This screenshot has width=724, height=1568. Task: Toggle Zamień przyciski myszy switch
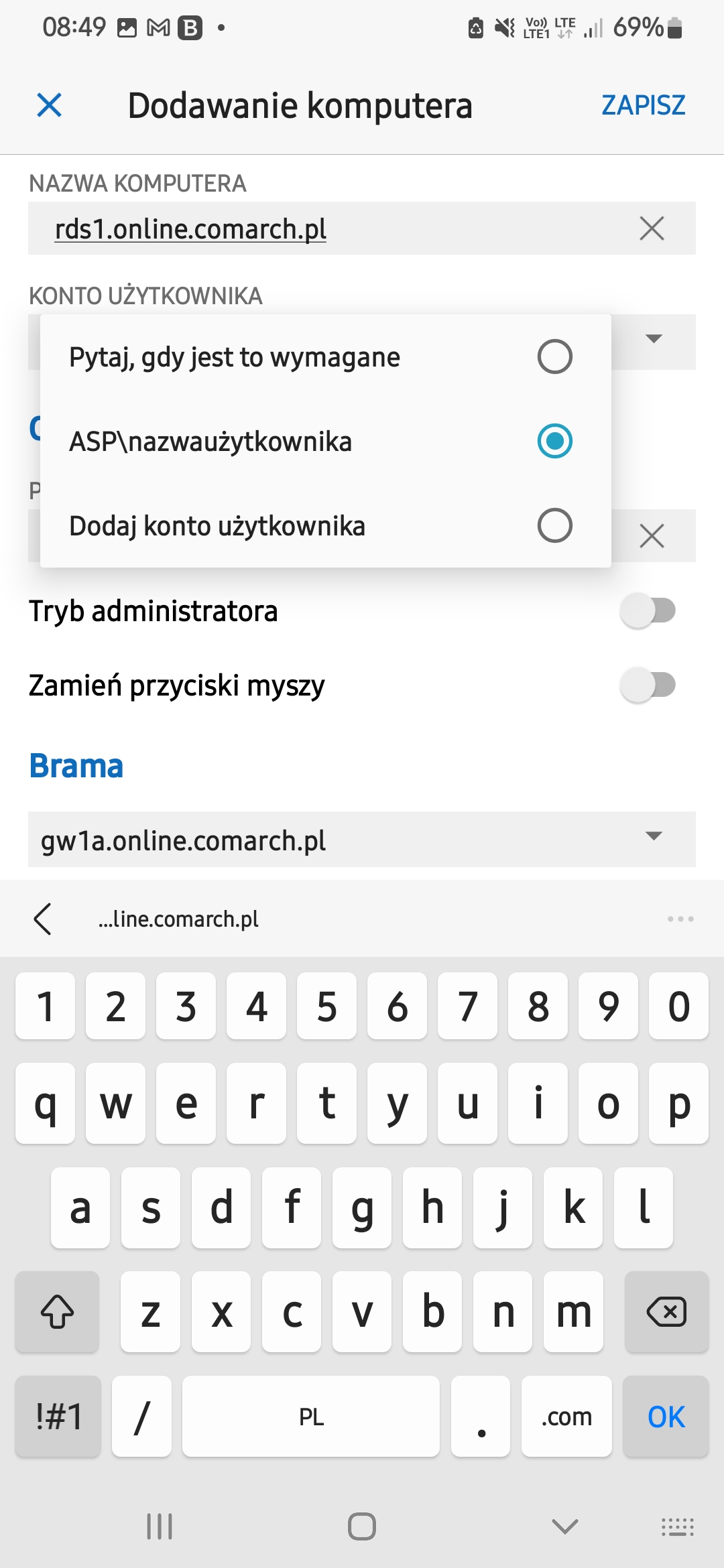tap(648, 685)
